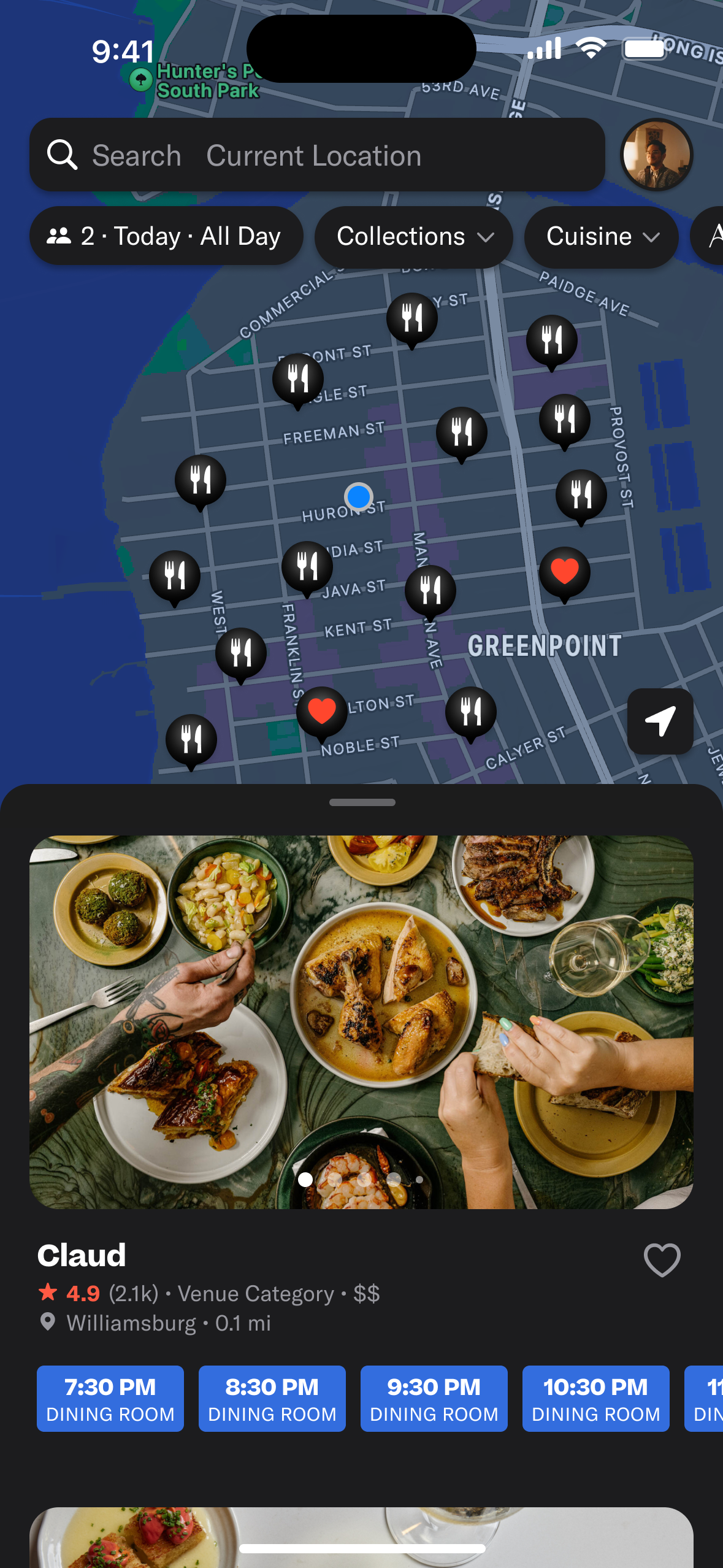Save Claud to favorites
The image size is (723, 1568).
pyautogui.click(x=662, y=1259)
